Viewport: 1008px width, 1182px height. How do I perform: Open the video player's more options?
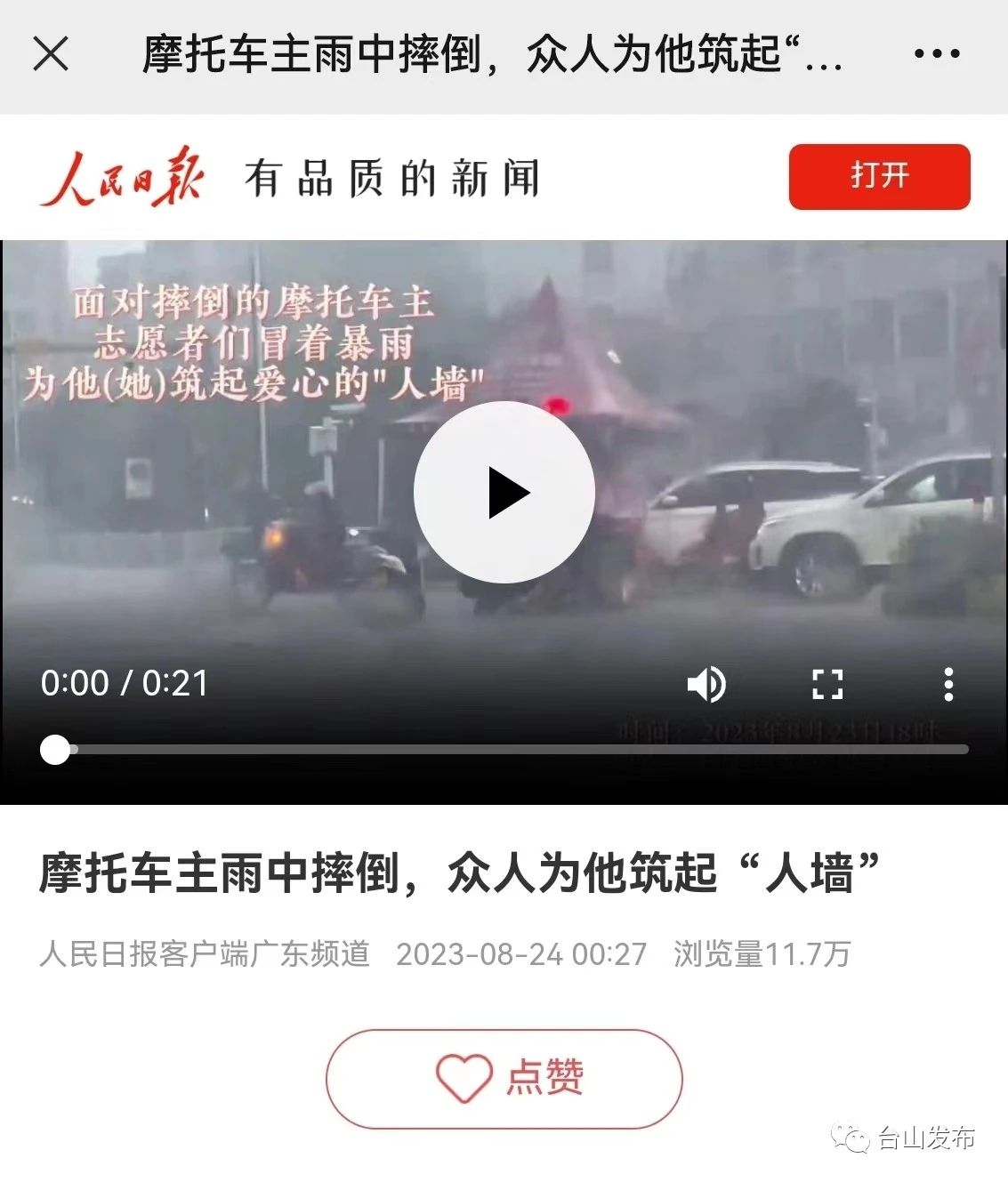tap(948, 684)
